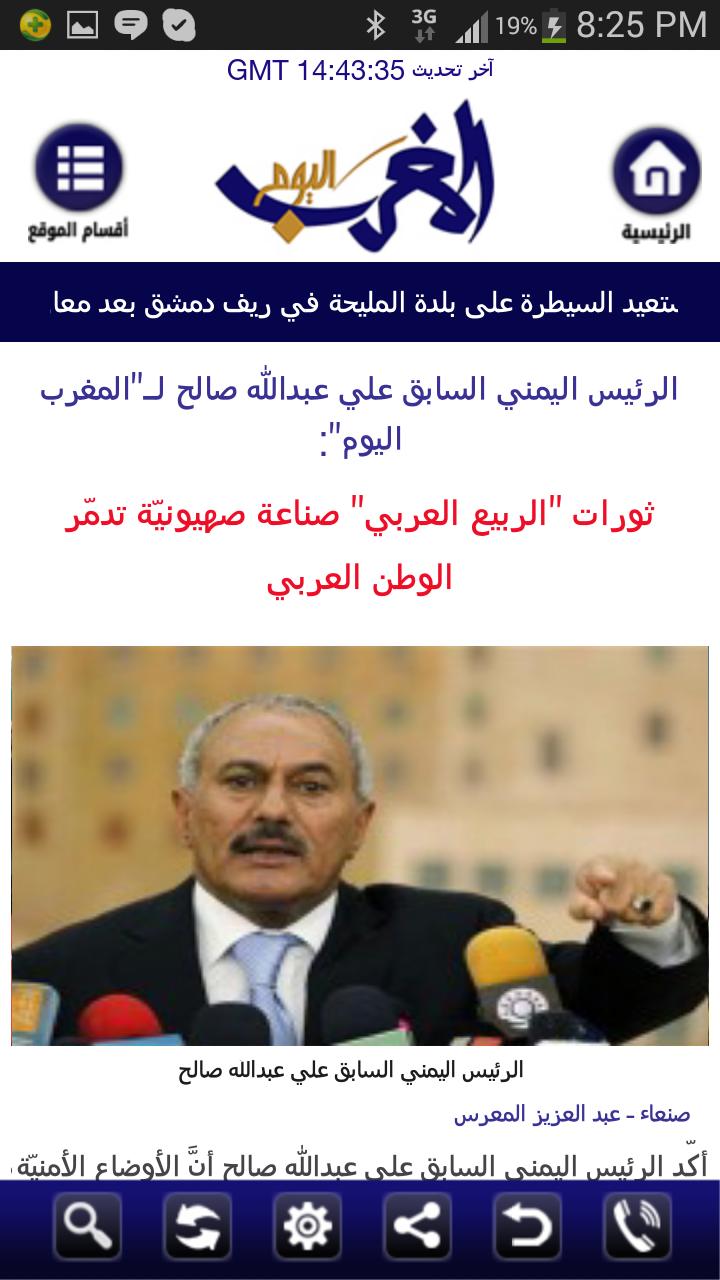Open the phone contact icon
This screenshot has width=720, height=1280.
637,1226
